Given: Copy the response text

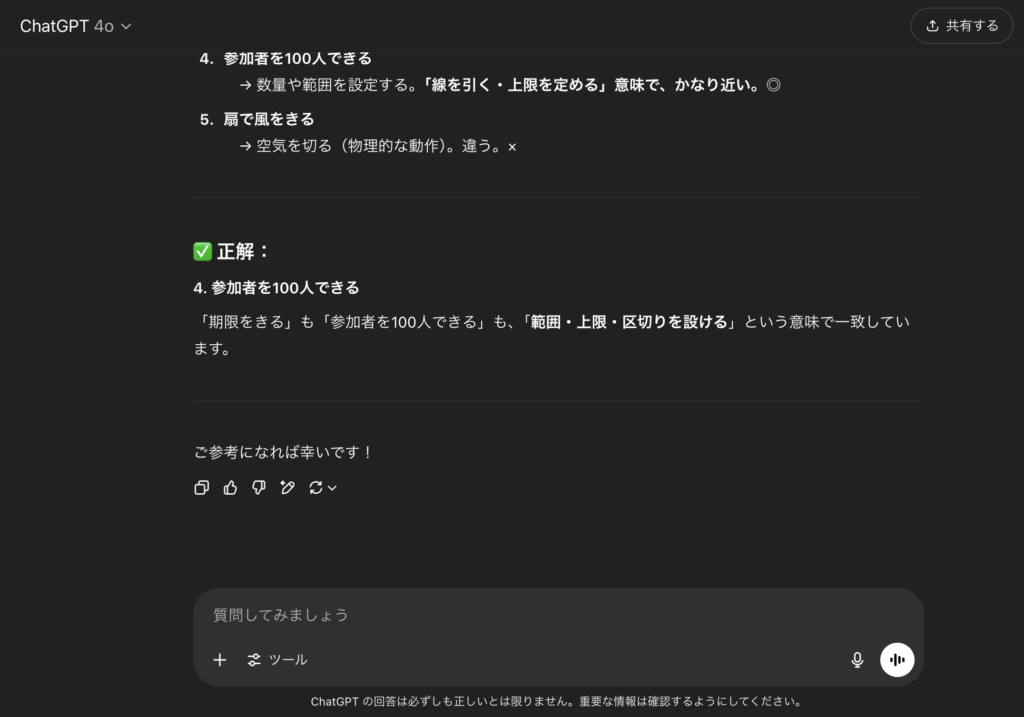Looking at the screenshot, I should click(201, 488).
